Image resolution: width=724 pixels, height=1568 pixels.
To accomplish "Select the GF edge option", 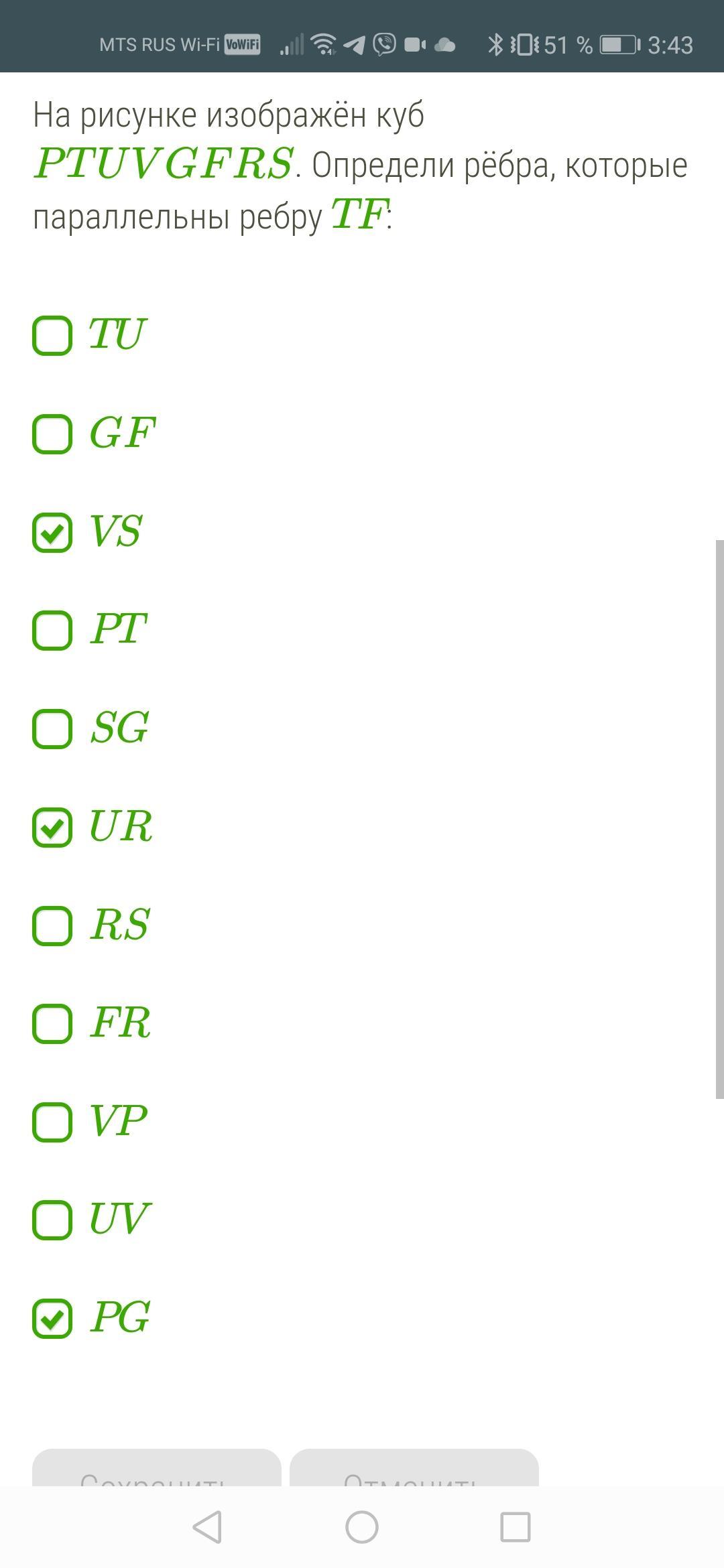I will 52,434.
